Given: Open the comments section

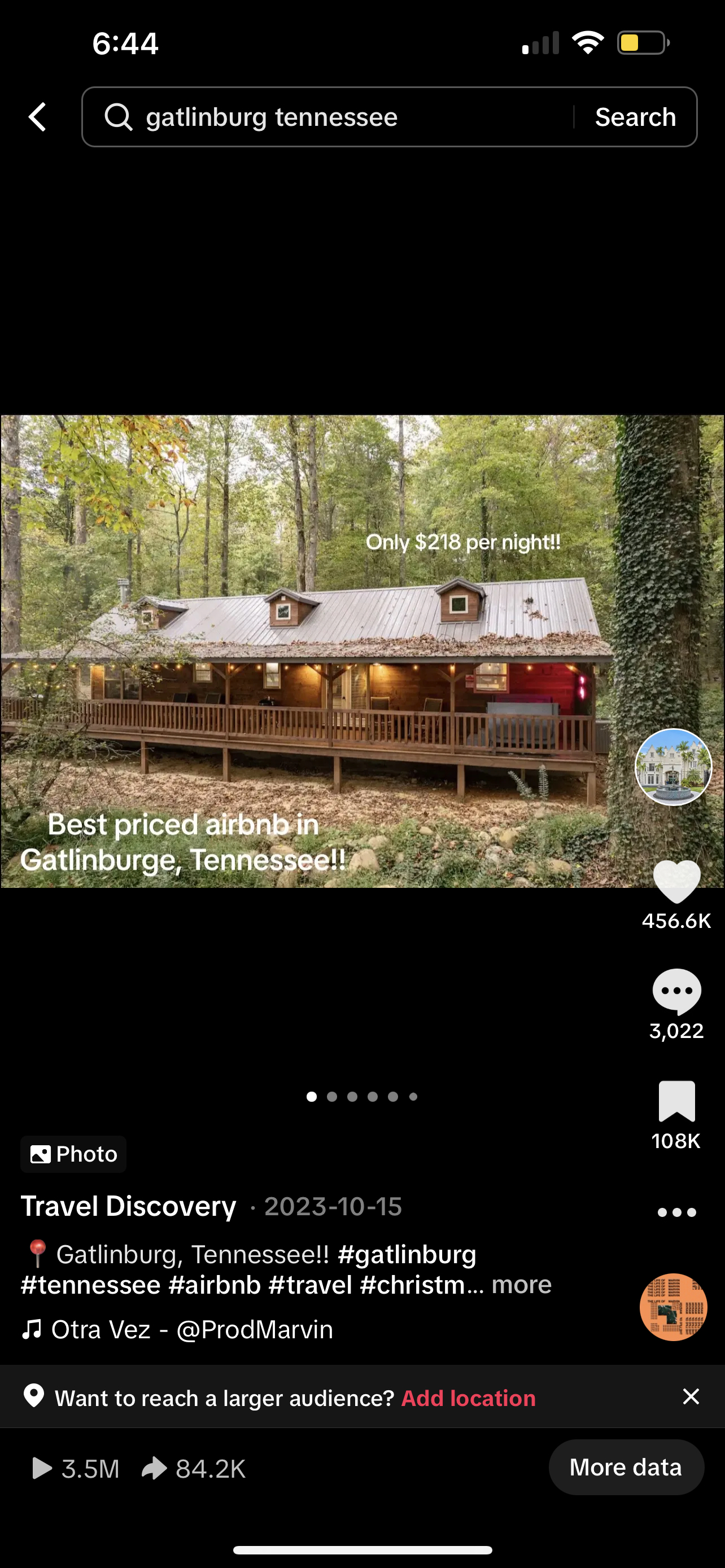Looking at the screenshot, I should point(676,992).
